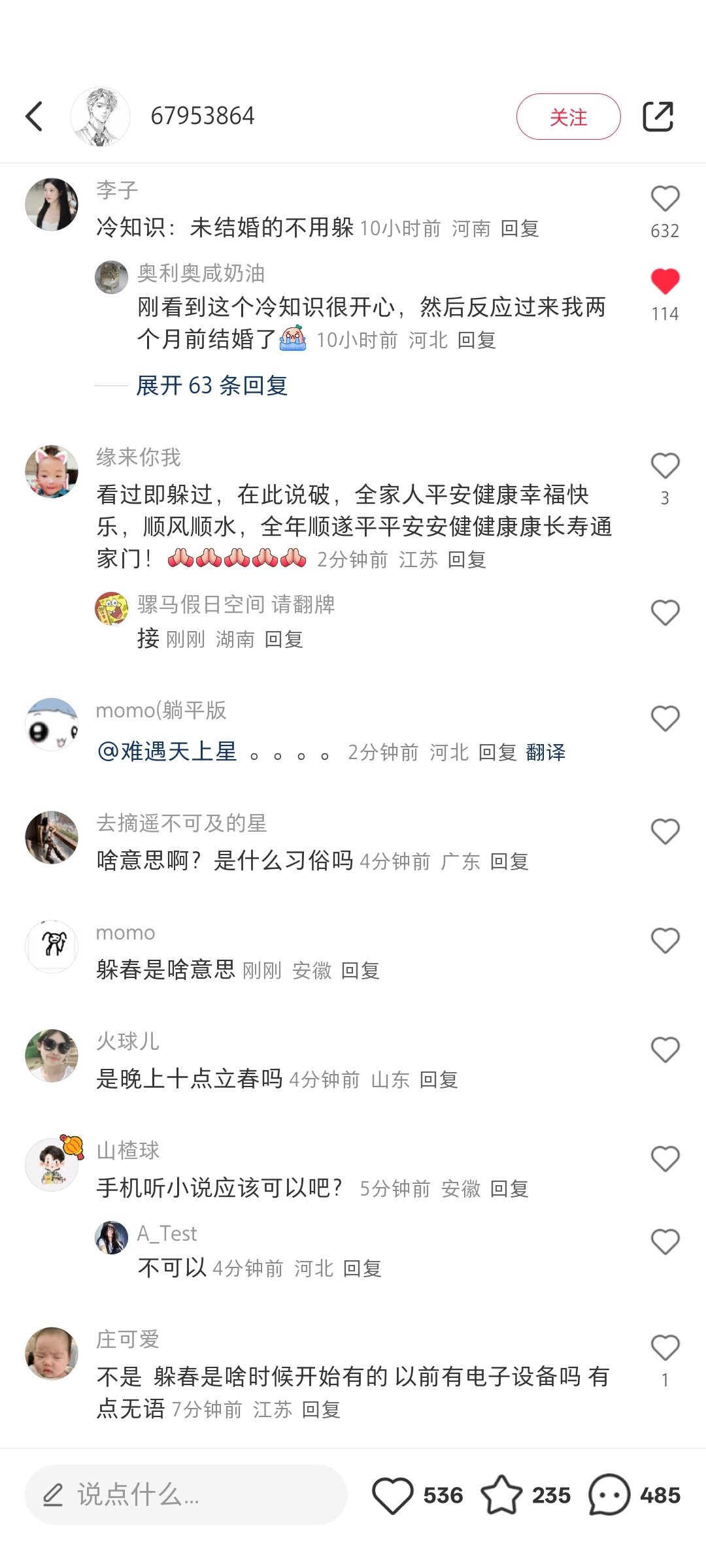Expand 展开 63 条回复
Image resolution: width=706 pixels, height=1568 pixels.
212,385
